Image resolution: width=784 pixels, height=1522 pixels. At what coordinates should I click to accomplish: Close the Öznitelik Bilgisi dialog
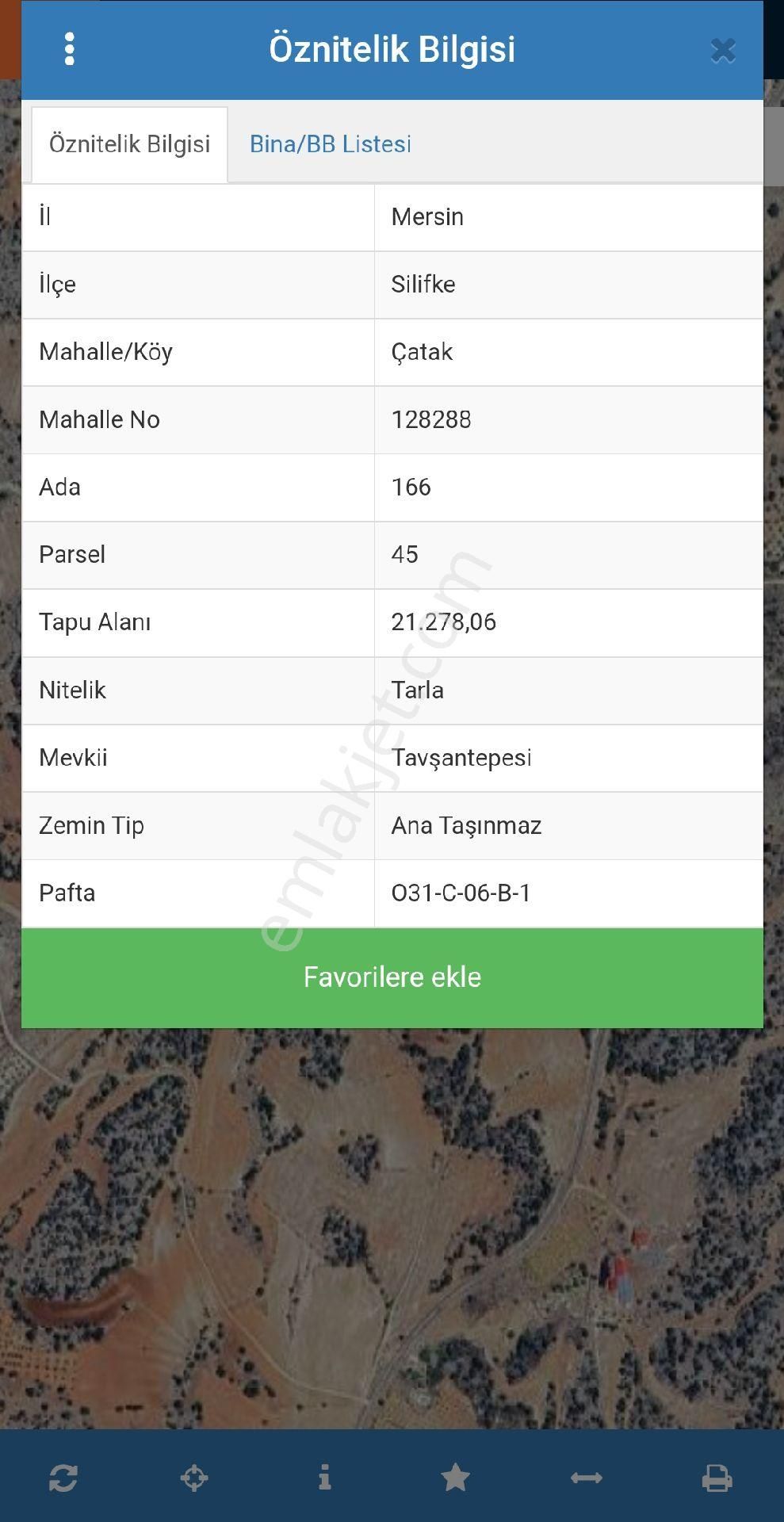tap(722, 51)
